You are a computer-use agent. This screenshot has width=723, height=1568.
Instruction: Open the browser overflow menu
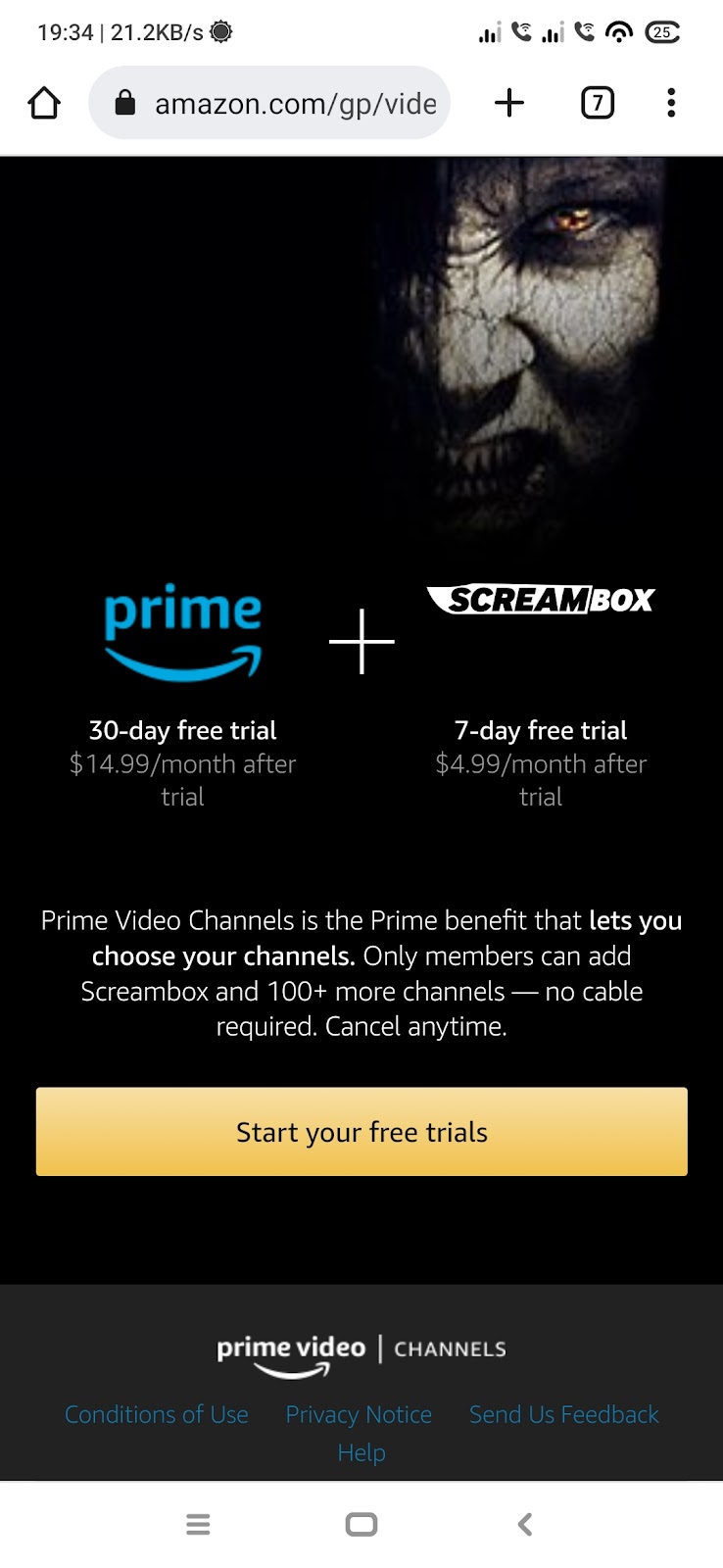[671, 103]
